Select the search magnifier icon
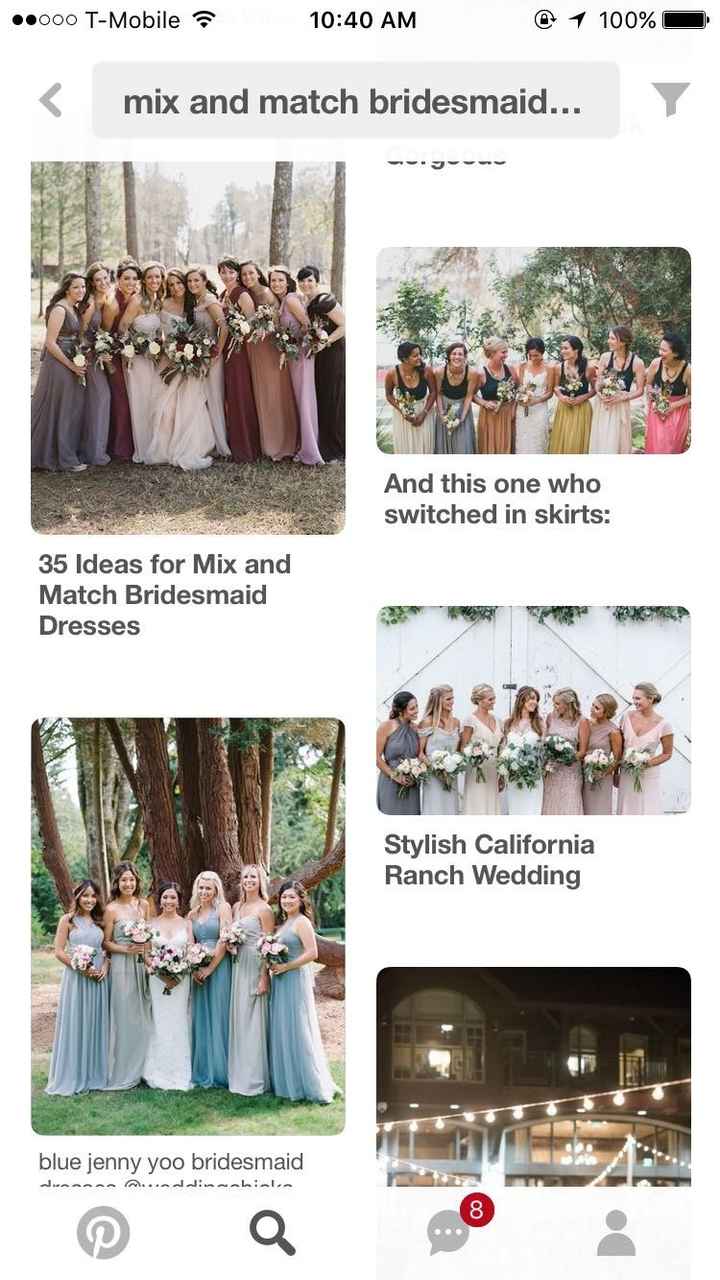 (274, 1232)
